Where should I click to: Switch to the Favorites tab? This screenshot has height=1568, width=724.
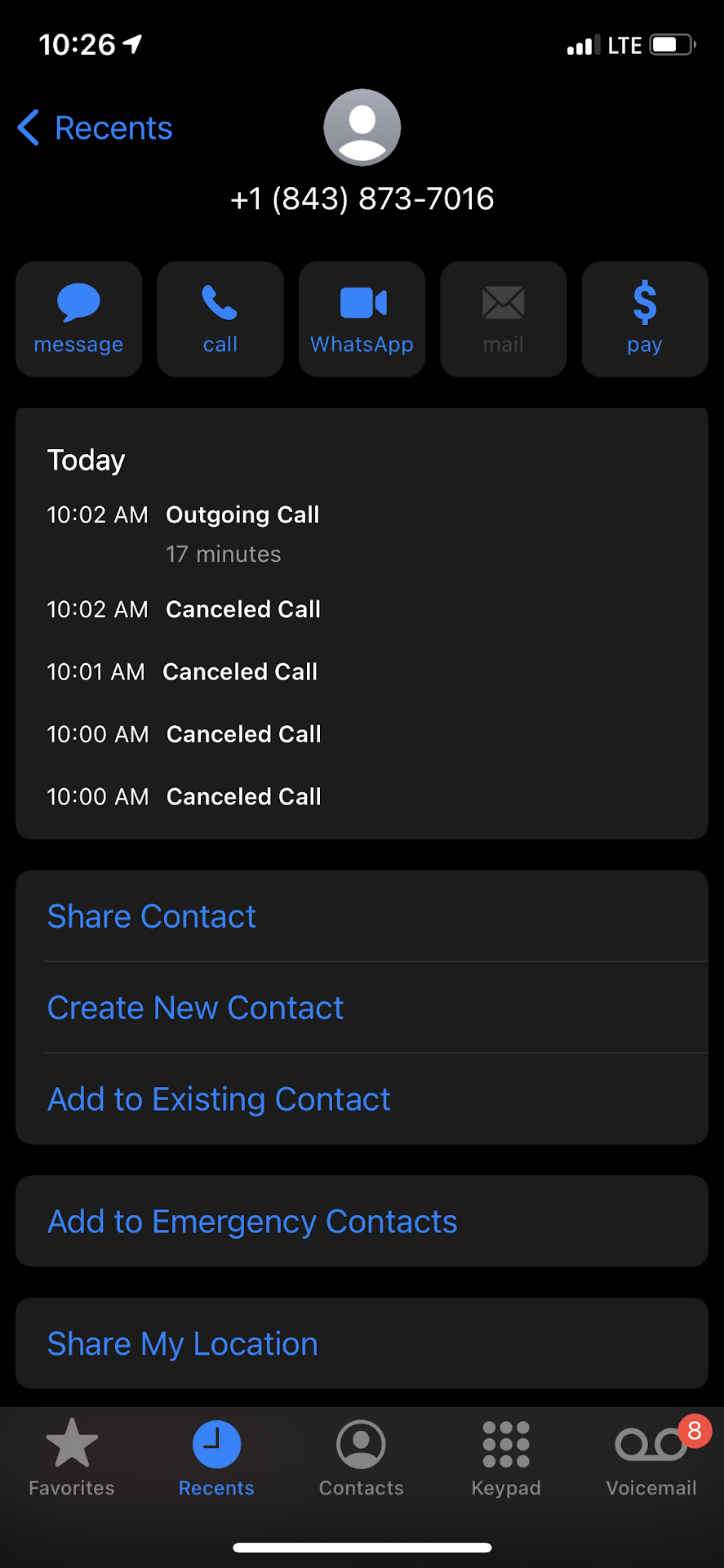click(72, 1459)
